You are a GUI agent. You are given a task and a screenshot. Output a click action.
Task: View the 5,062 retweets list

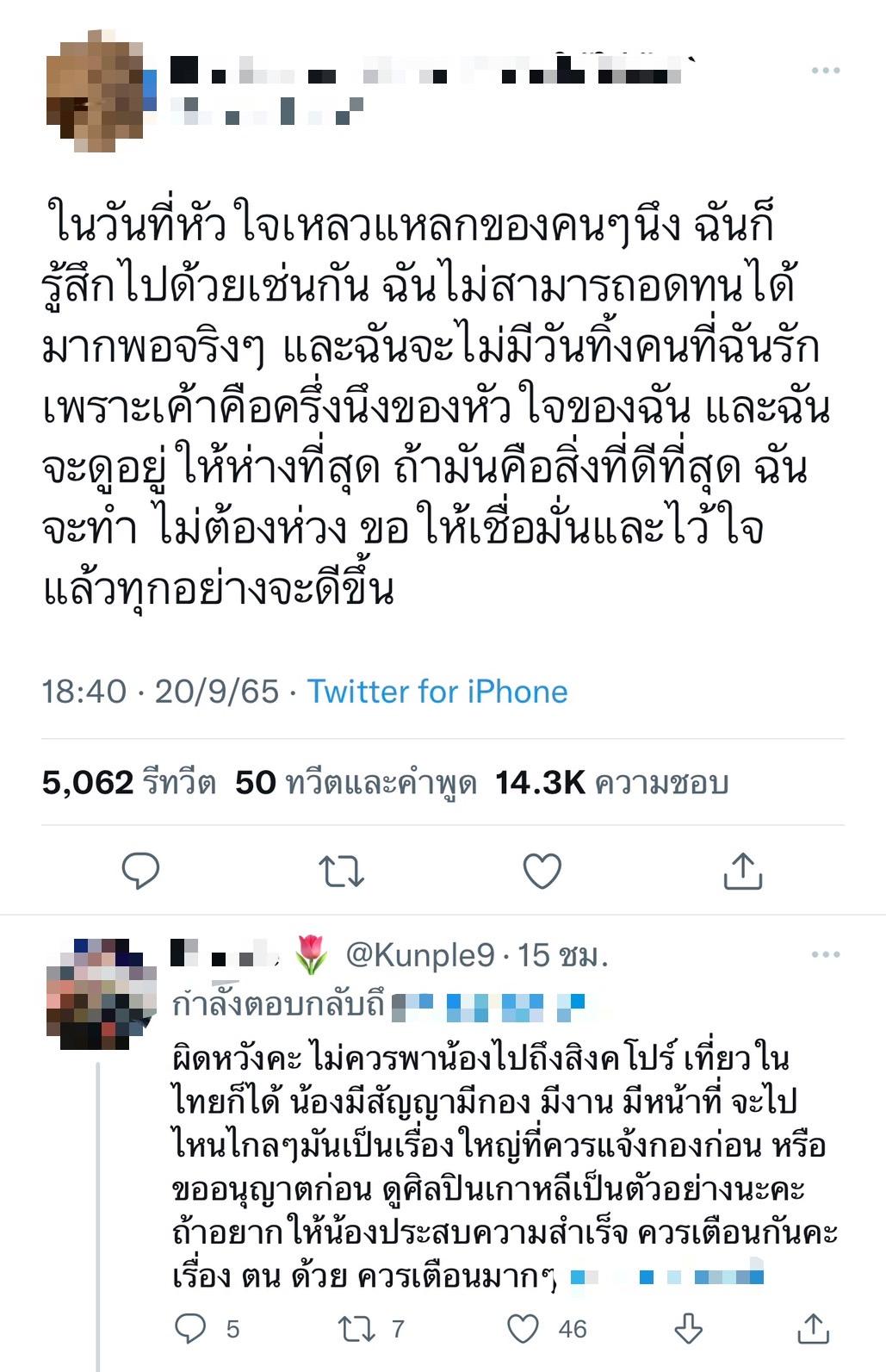(x=129, y=783)
